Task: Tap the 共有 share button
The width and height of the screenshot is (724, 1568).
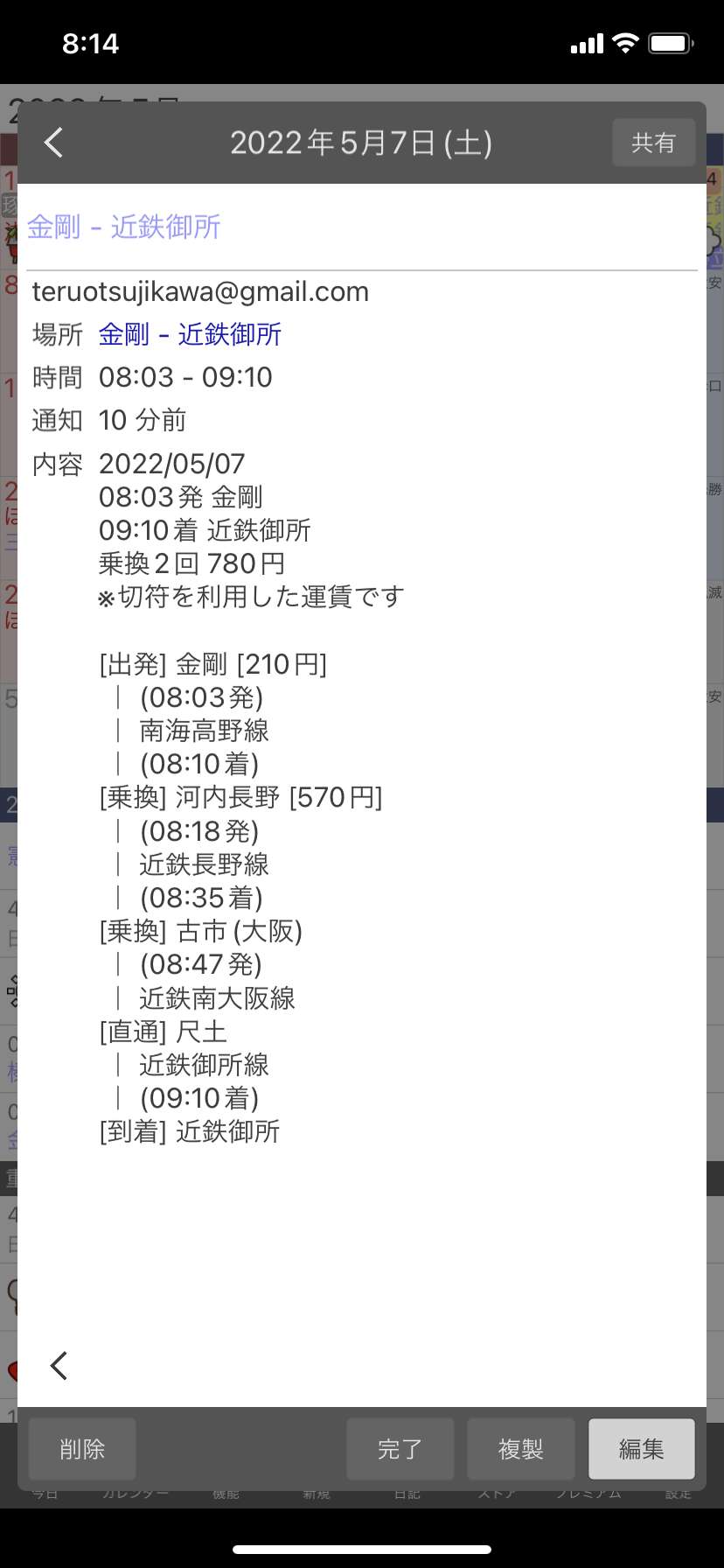Action: click(x=653, y=143)
